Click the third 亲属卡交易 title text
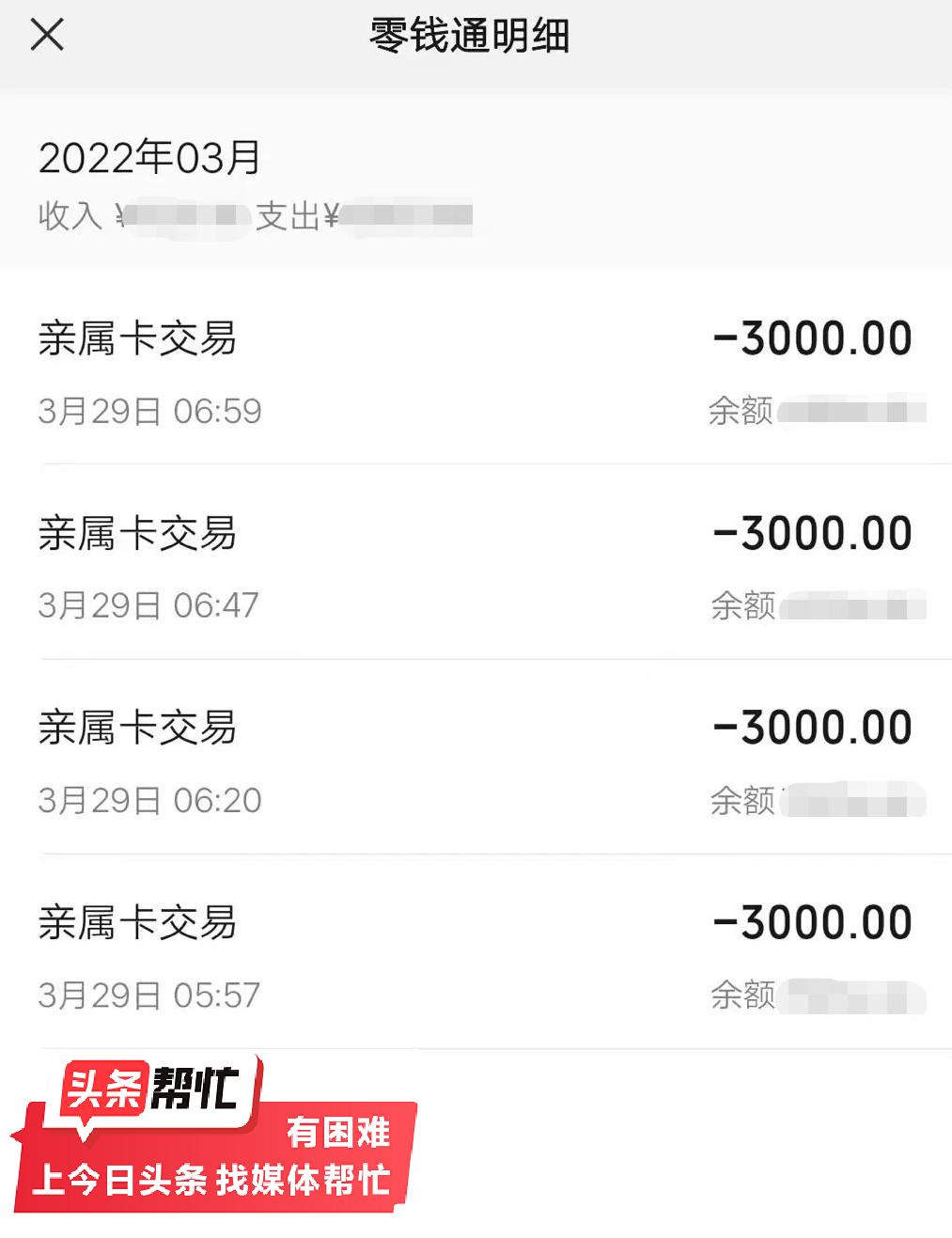This screenshot has width=952, height=1238. pos(139,728)
